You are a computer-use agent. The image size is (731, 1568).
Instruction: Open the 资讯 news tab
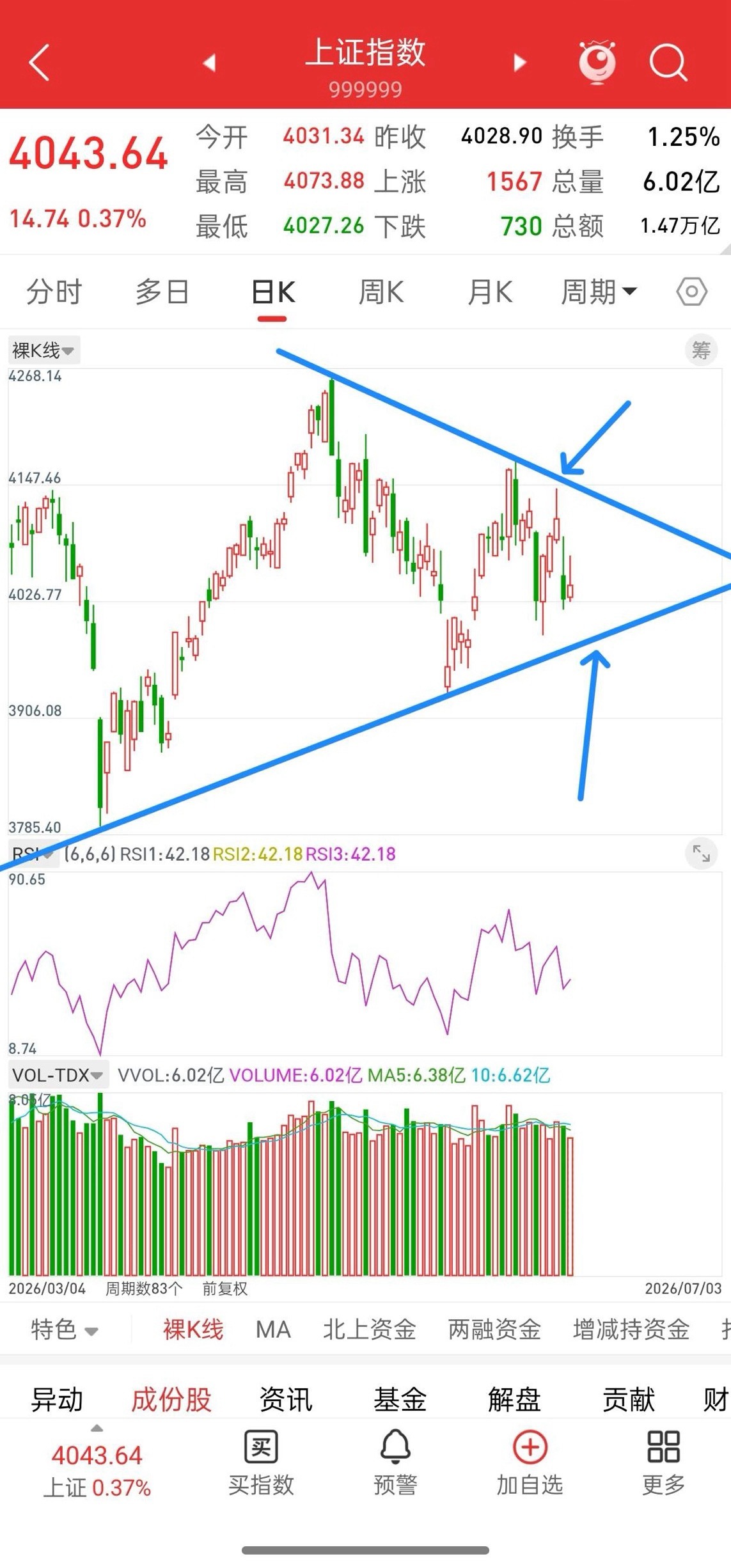tap(286, 1400)
